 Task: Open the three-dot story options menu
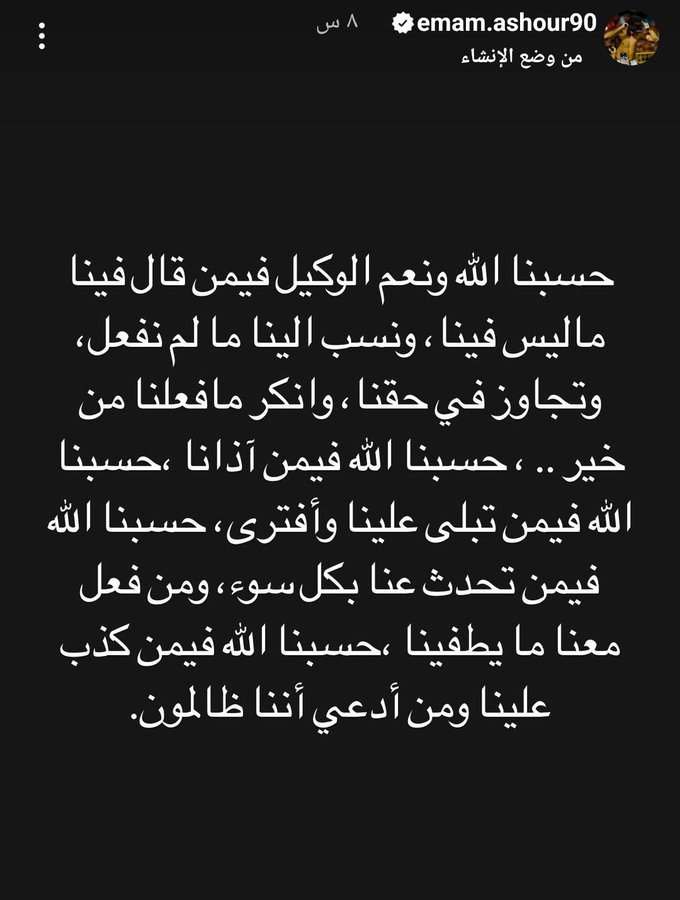pyautogui.click(x=41, y=38)
